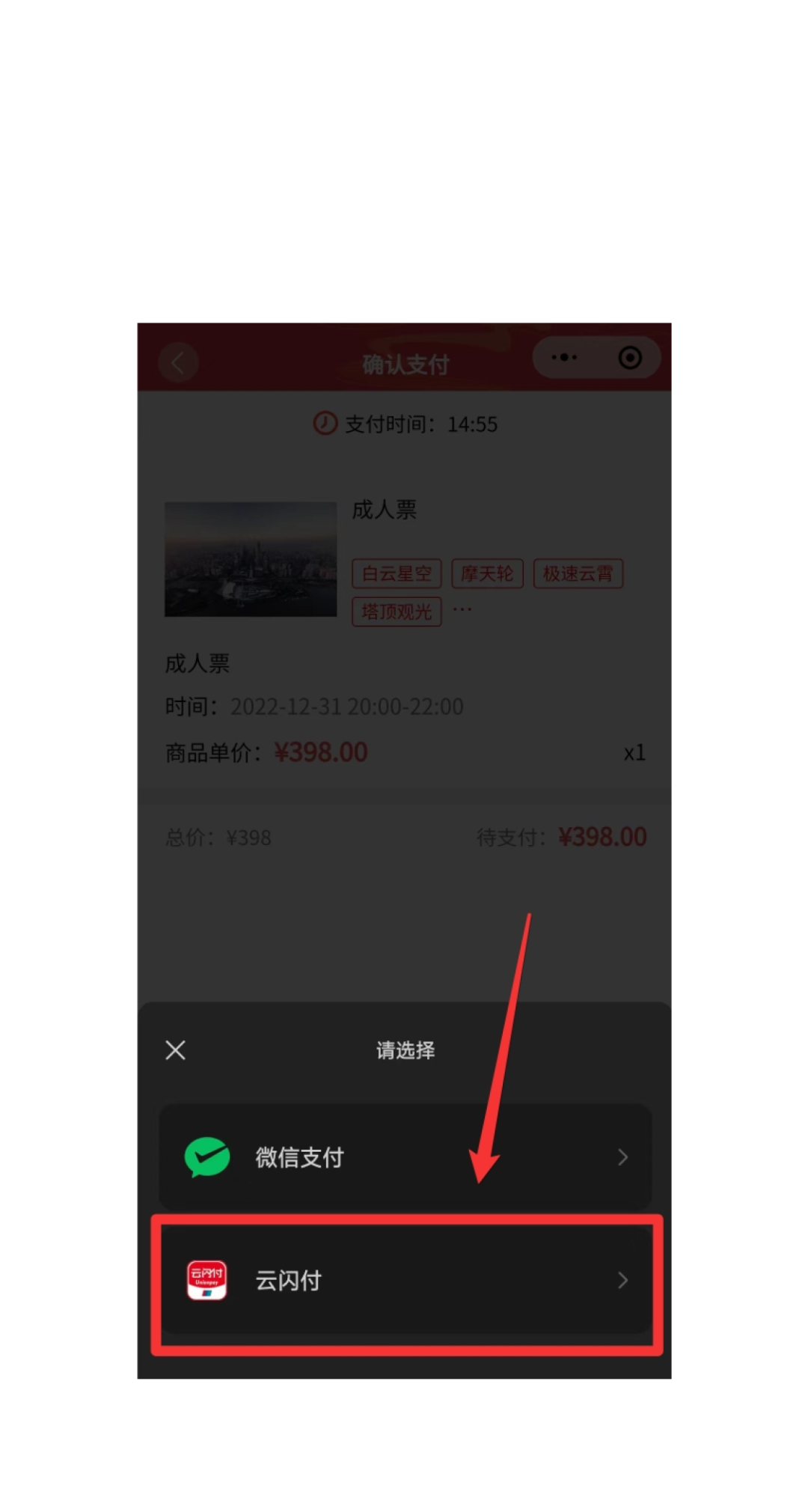Click the 白云星空 tag label
808x1512 pixels.
point(396,573)
